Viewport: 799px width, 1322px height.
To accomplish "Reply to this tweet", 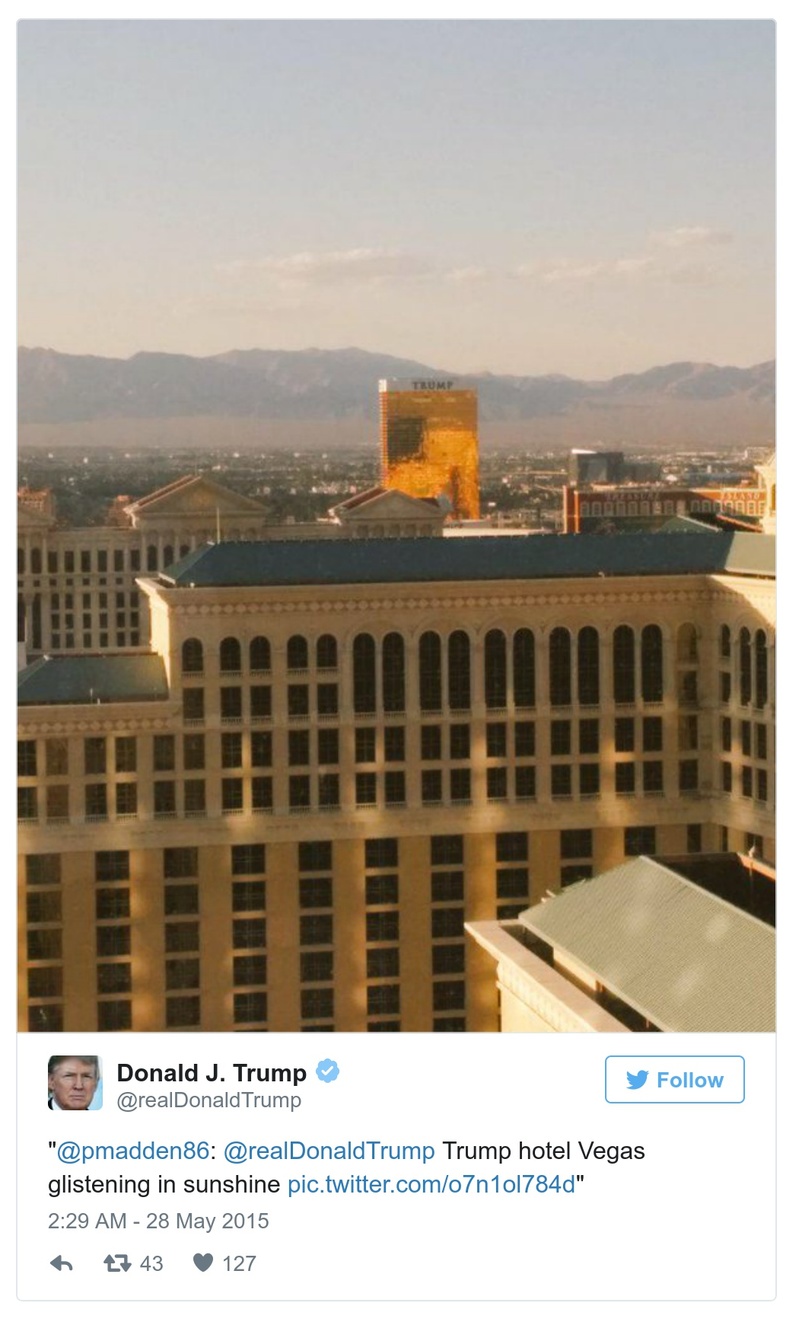I will point(62,1263).
